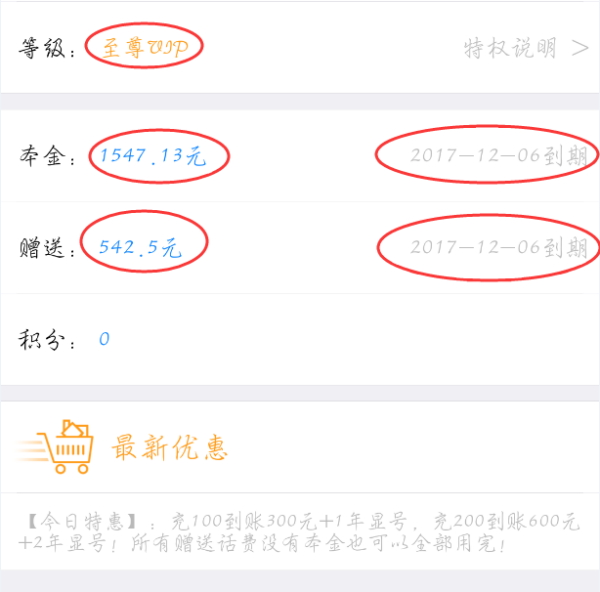The image size is (600, 592).
Task: Open the 特权说明 privilege explanation
Action: [524, 48]
